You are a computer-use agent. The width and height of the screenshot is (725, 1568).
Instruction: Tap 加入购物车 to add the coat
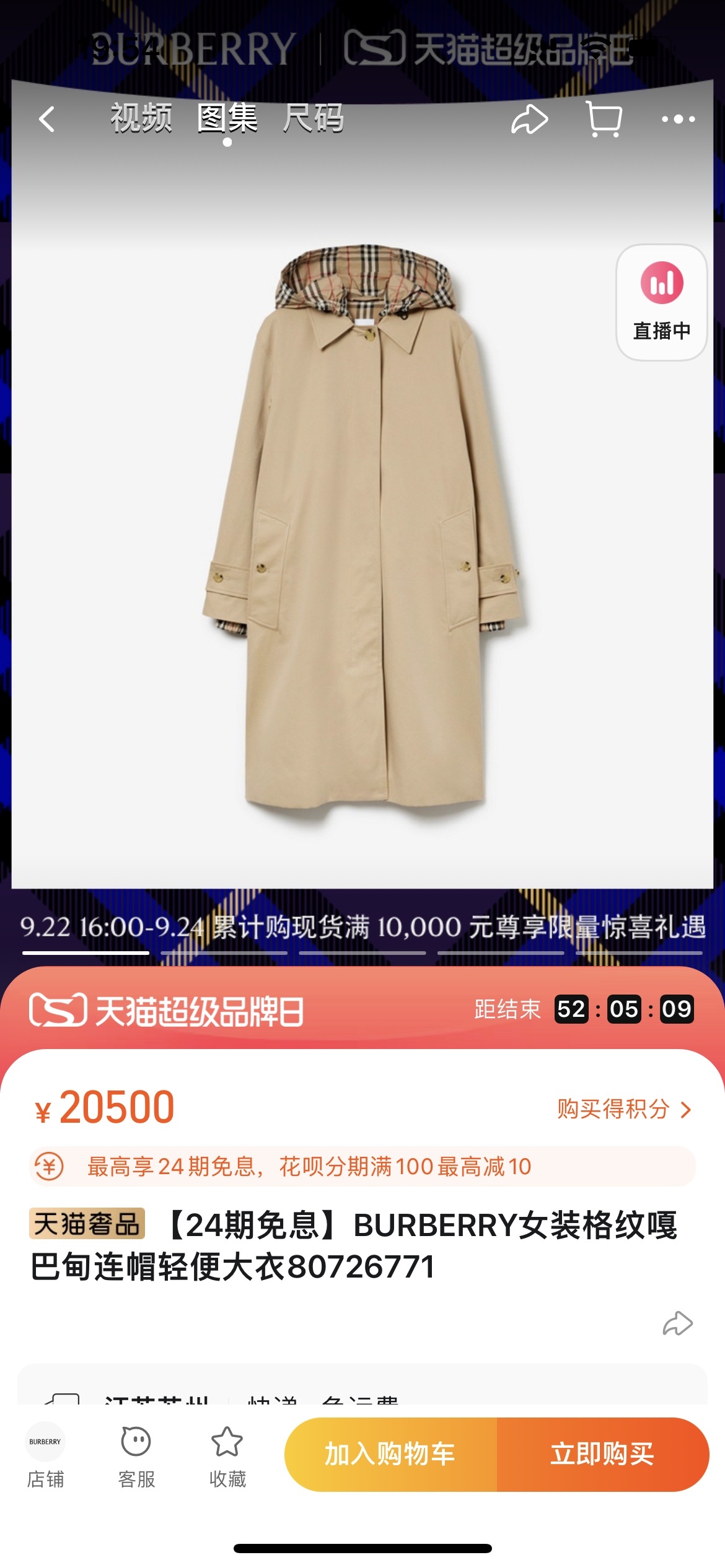390,1454
